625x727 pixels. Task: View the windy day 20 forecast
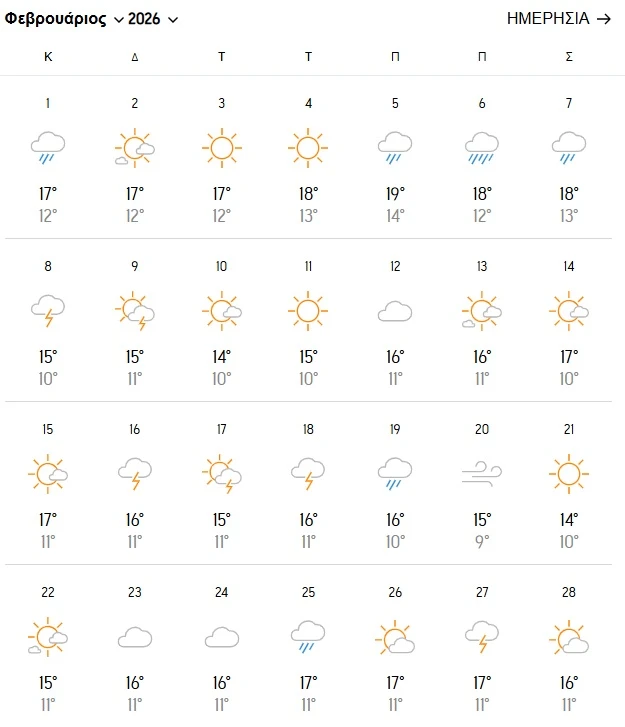[x=482, y=484]
